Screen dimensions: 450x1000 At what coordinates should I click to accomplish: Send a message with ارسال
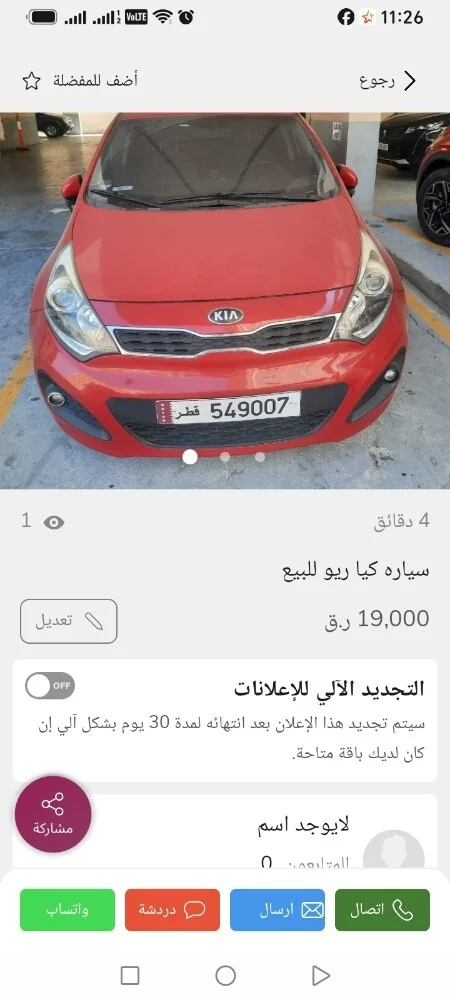coord(277,910)
